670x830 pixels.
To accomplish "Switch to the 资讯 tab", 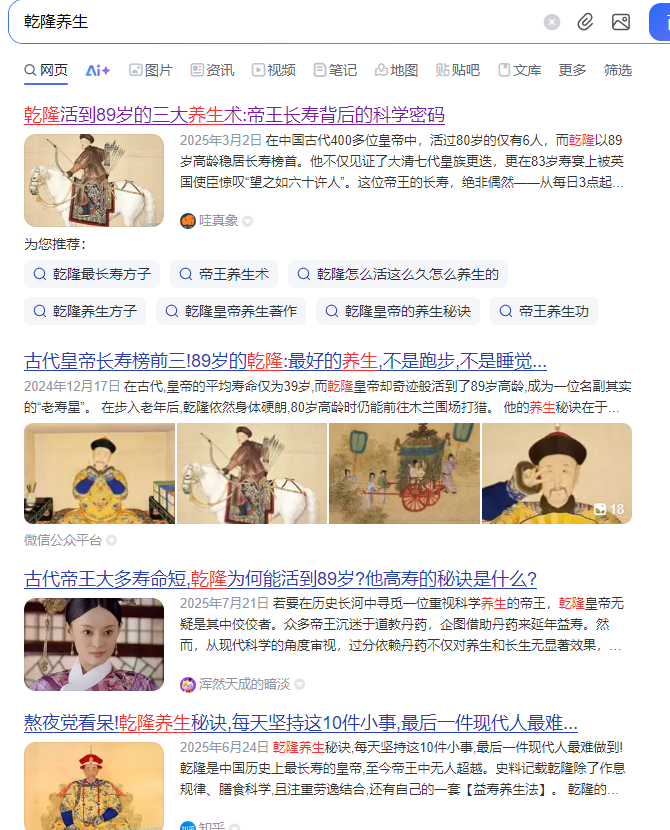I will (x=212, y=70).
